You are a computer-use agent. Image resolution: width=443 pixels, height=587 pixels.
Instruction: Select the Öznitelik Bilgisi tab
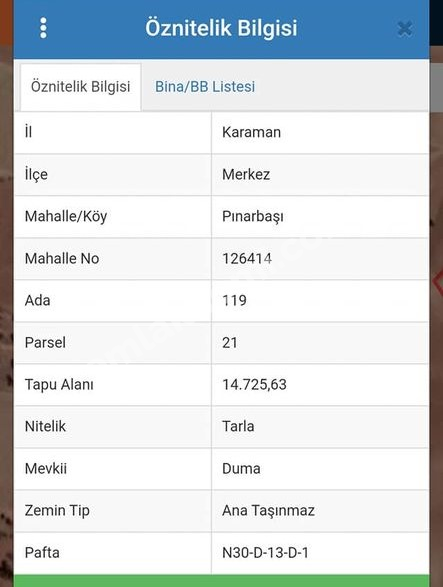coord(81,87)
